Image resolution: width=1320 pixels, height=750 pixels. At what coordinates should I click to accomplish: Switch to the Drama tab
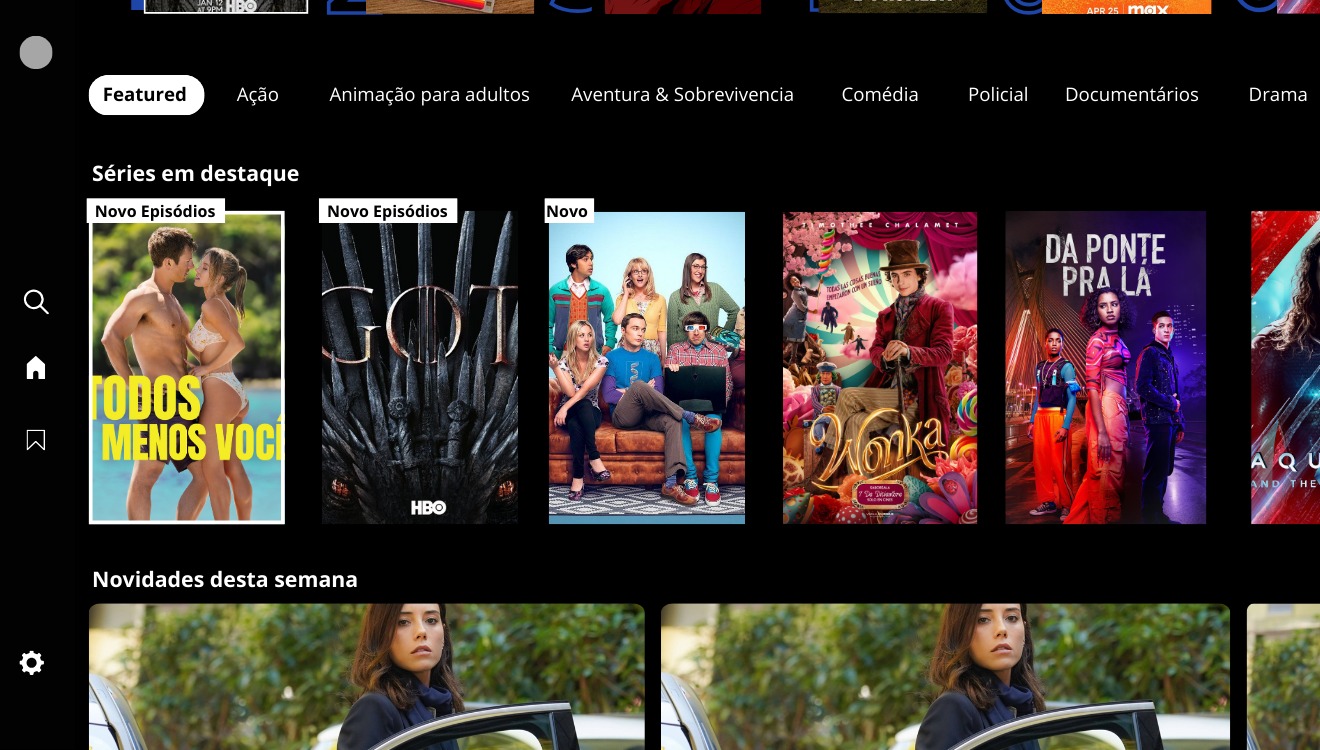click(1278, 95)
